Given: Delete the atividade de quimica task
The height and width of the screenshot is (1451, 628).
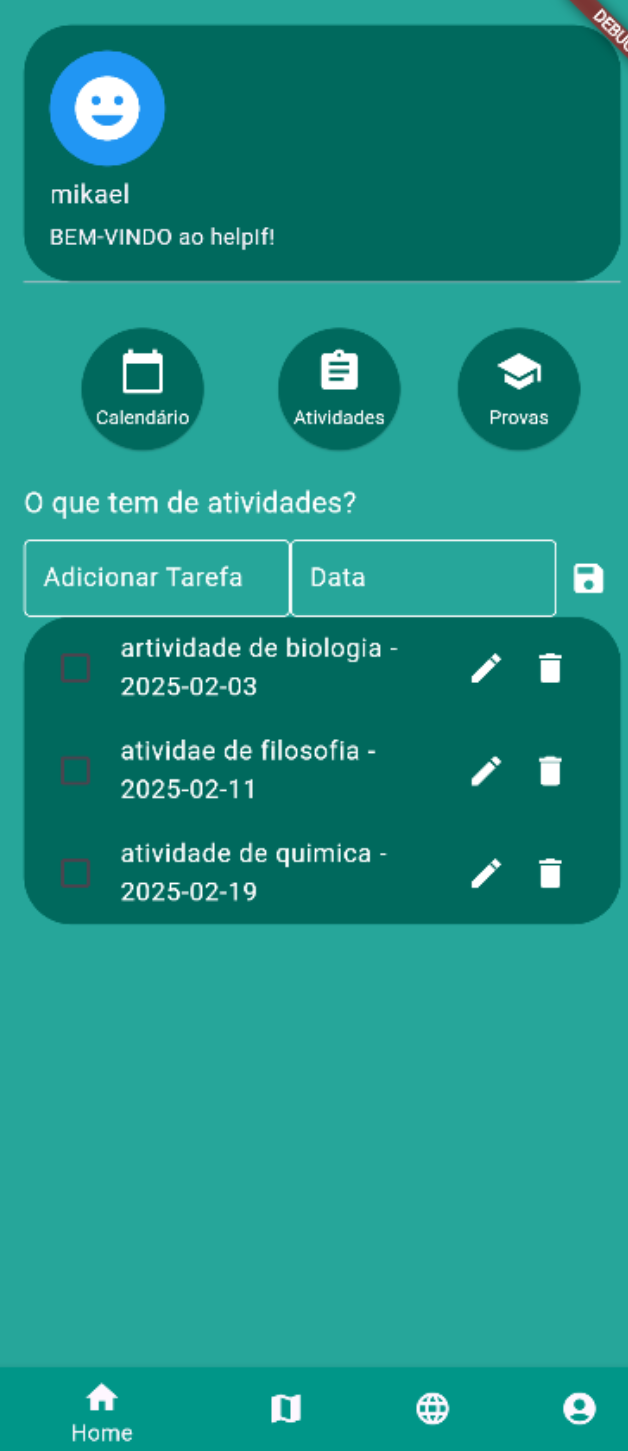Looking at the screenshot, I should coord(550,873).
